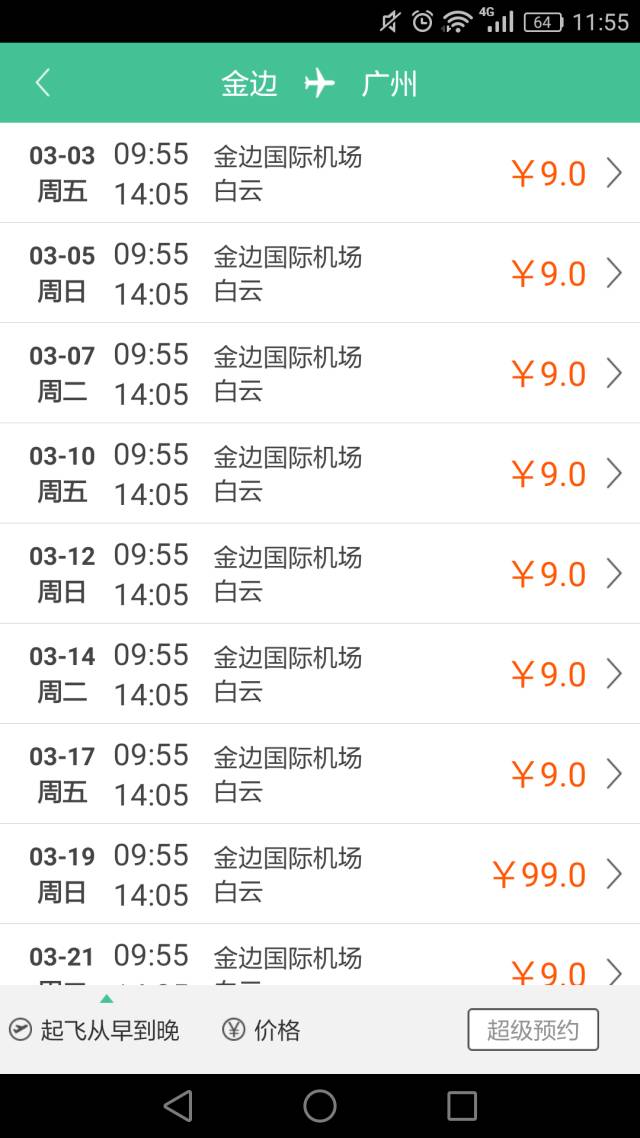
Task: Show recent apps
Action: tap(462, 1105)
